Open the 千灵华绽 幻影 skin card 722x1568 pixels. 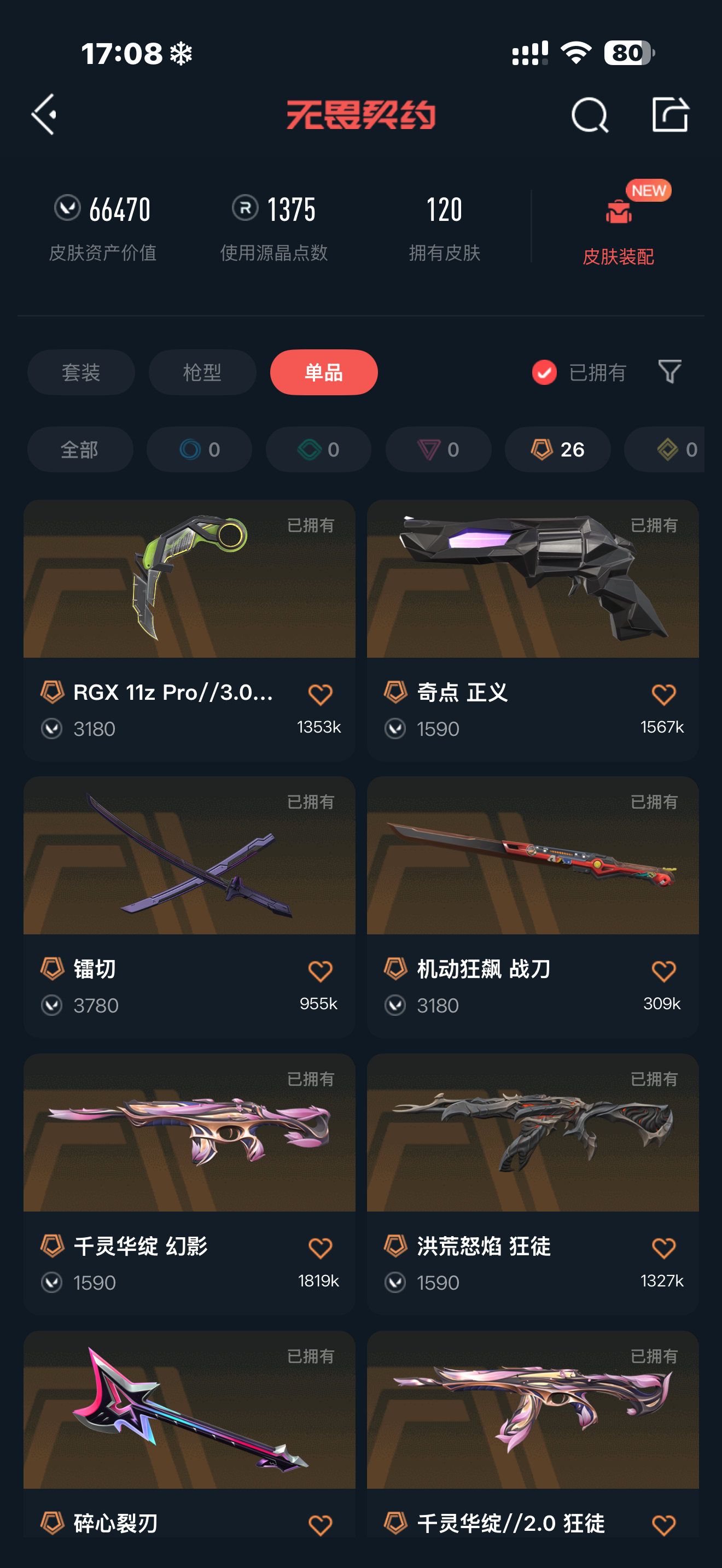click(189, 1156)
